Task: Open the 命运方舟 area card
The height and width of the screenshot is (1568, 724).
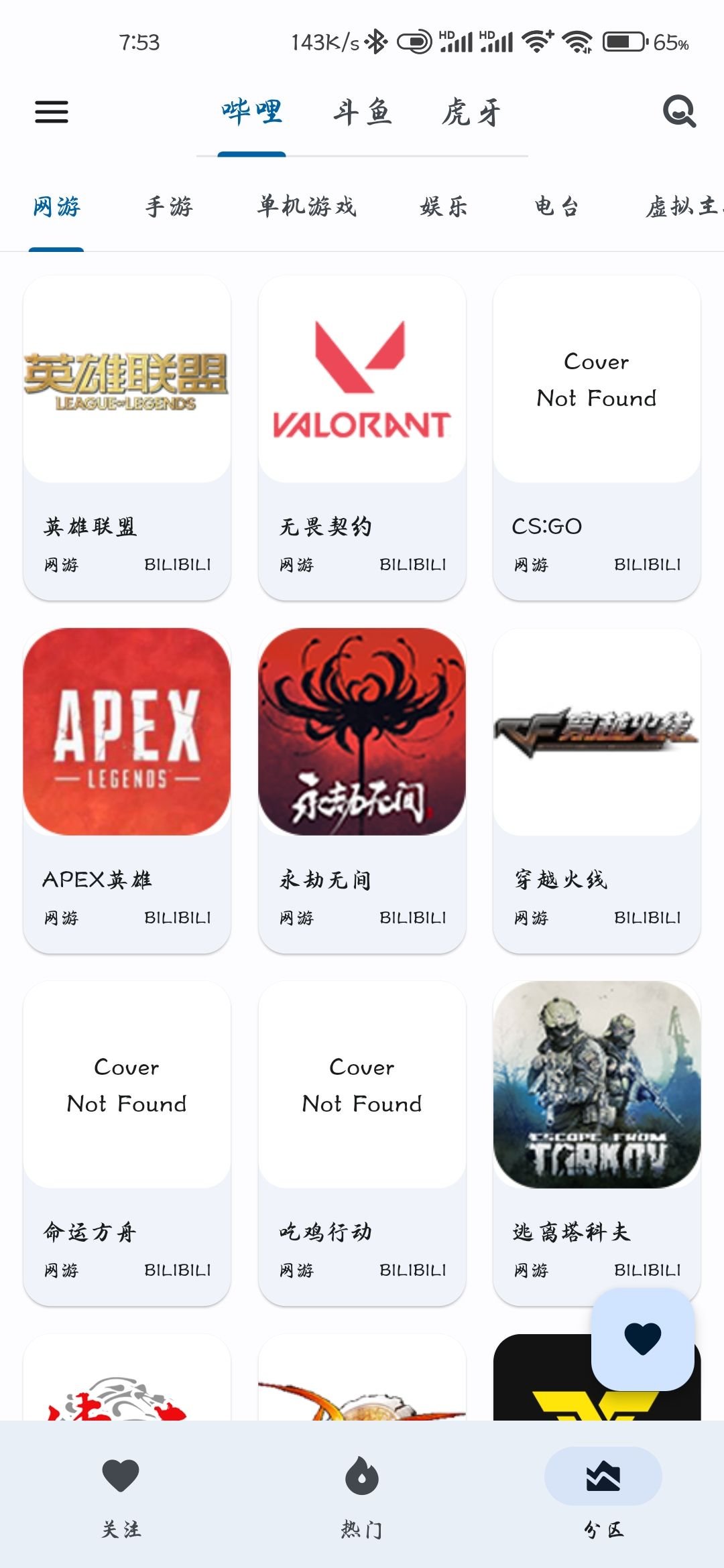Action: (127, 1143)
